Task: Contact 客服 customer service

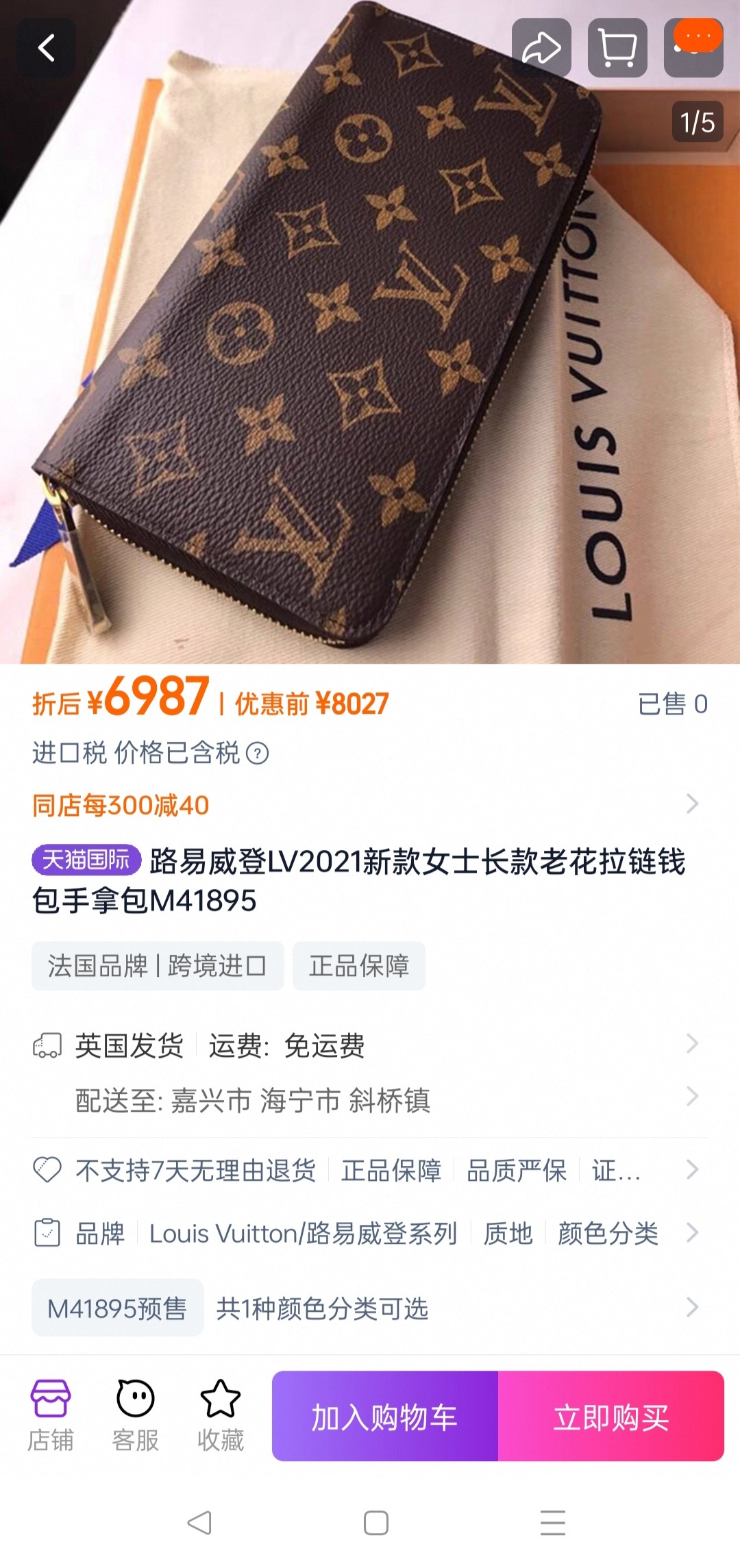Action: [x=135, y=1415]
